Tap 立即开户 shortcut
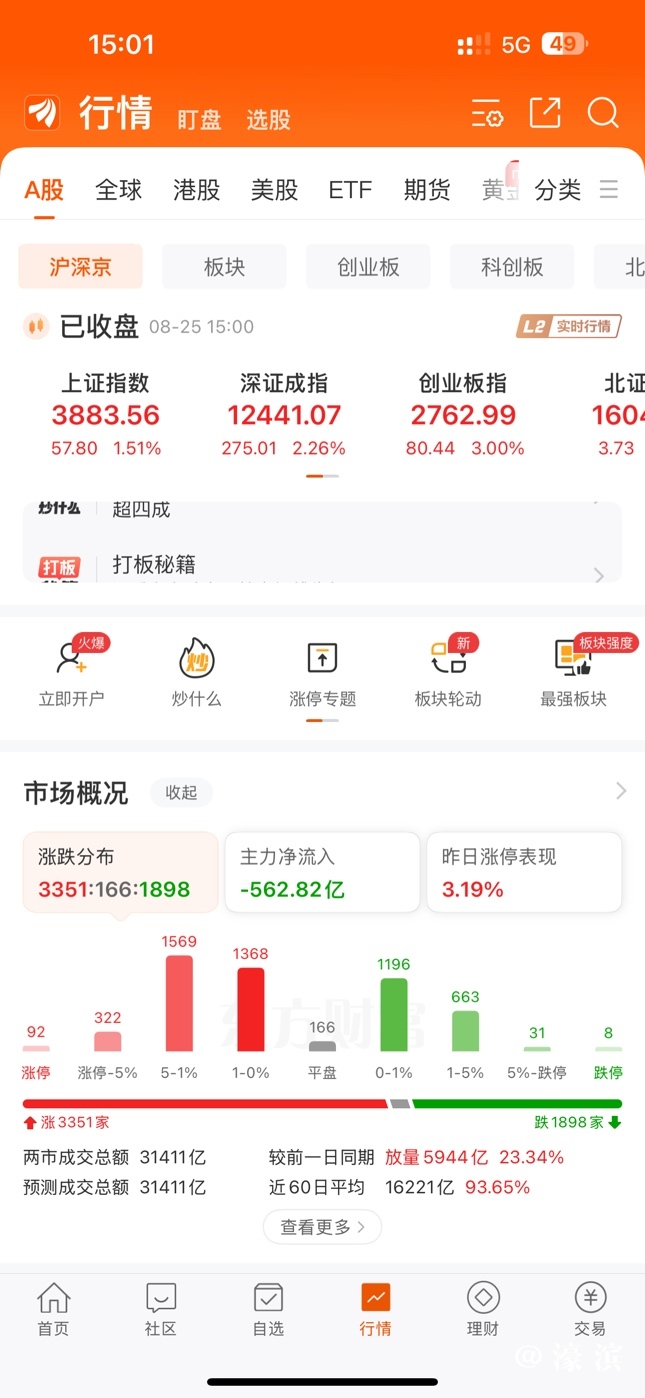The image size is (645, 1398). point(71,672)
